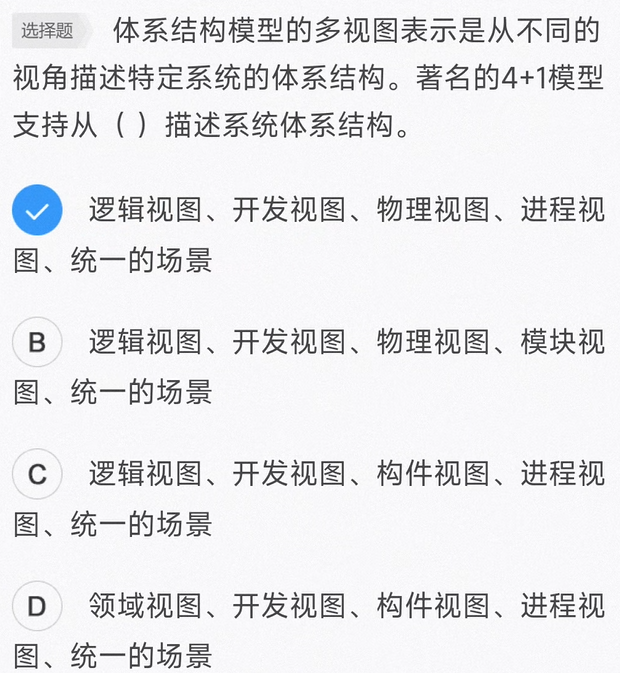Deselect the checked answer containing 物理视图 and 进程视图
The height and width of the screenshot is (673, 620).
pos(38,211)
